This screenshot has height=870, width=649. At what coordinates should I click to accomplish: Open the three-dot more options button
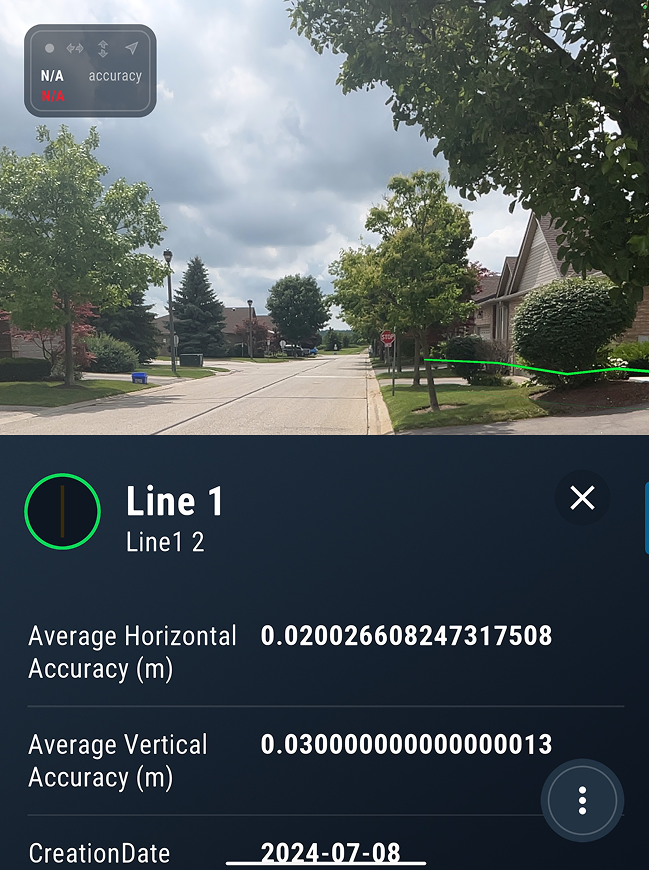582,800
